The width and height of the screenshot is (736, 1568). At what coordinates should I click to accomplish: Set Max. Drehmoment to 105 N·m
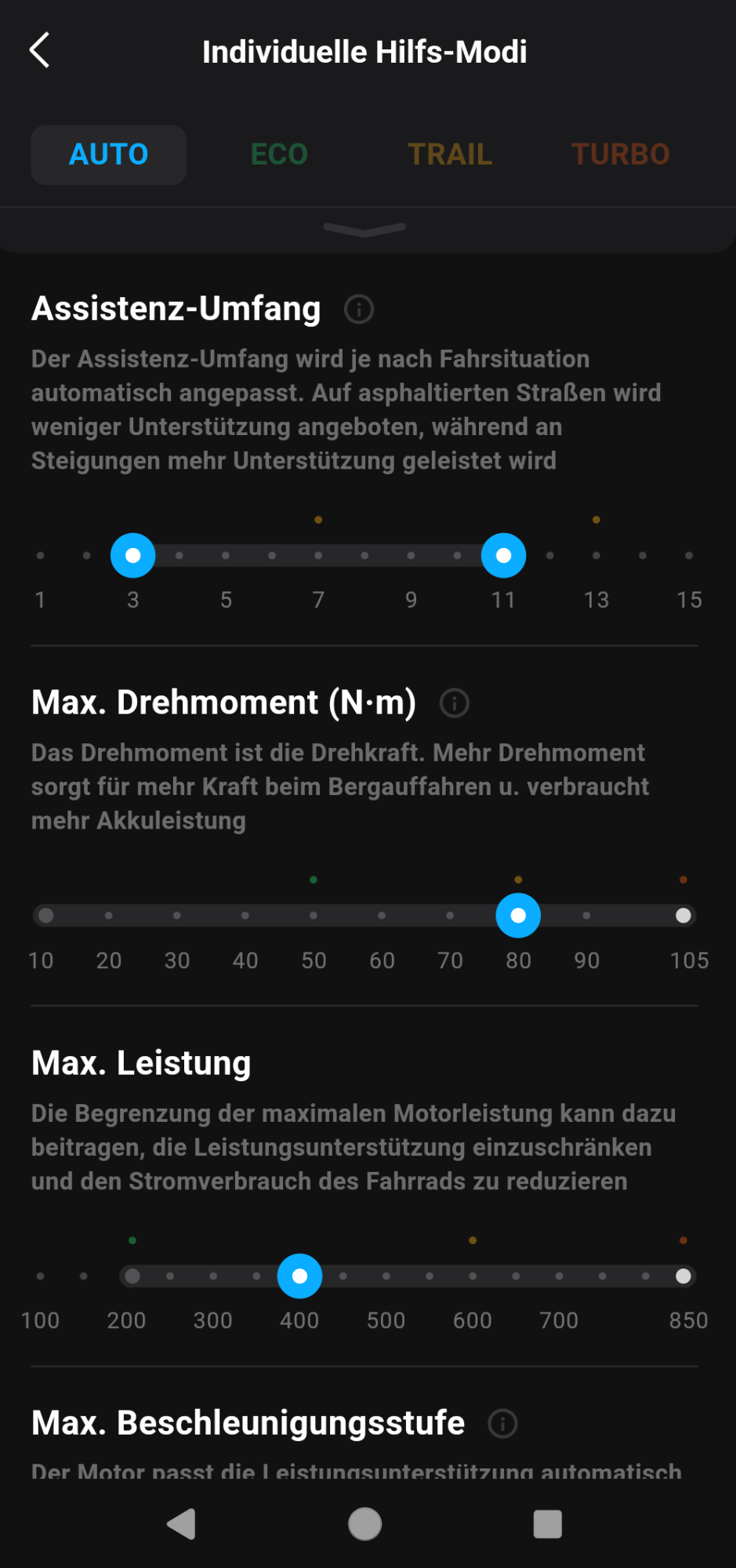(683, 916)
